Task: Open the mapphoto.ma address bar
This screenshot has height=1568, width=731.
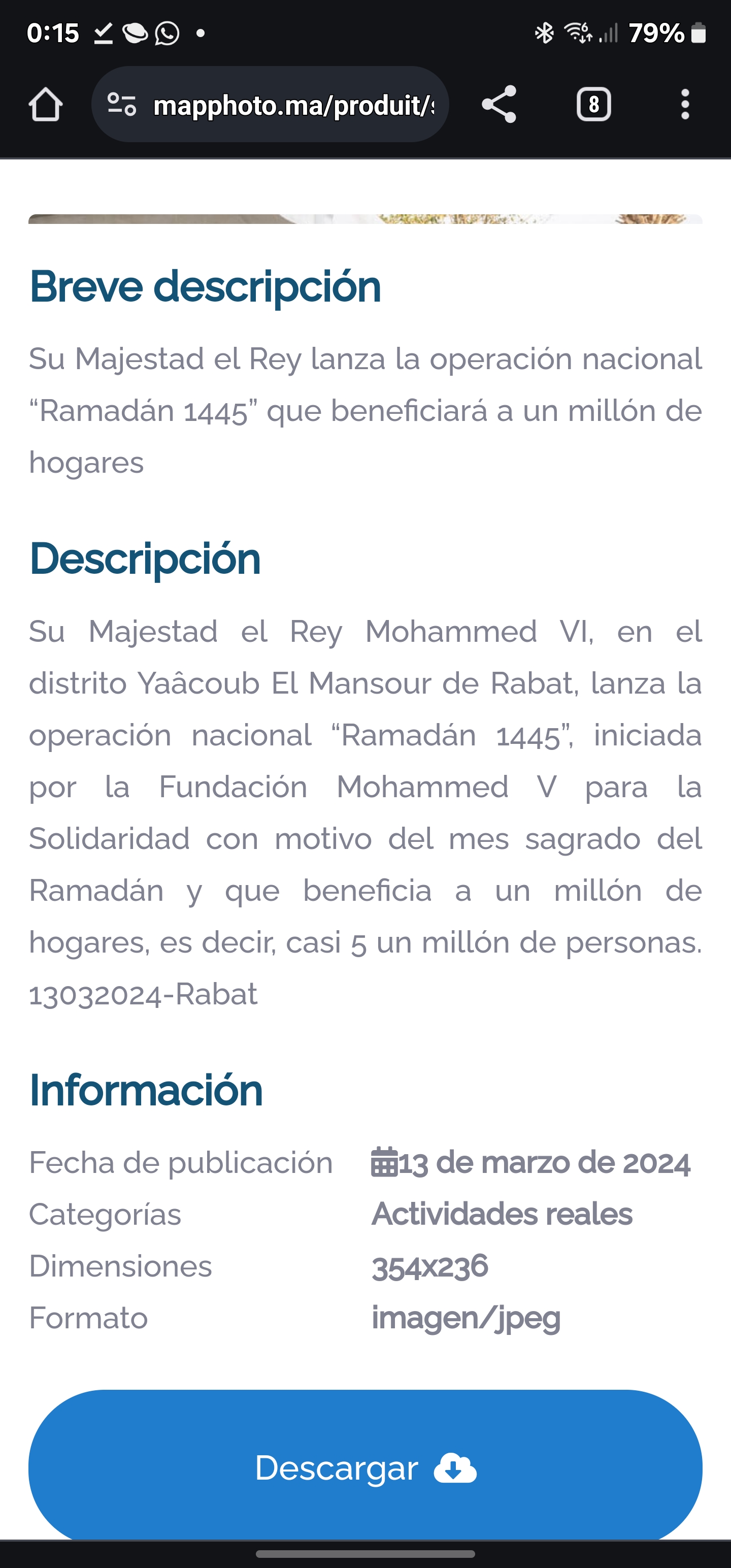Action: (x=270, y=105)
